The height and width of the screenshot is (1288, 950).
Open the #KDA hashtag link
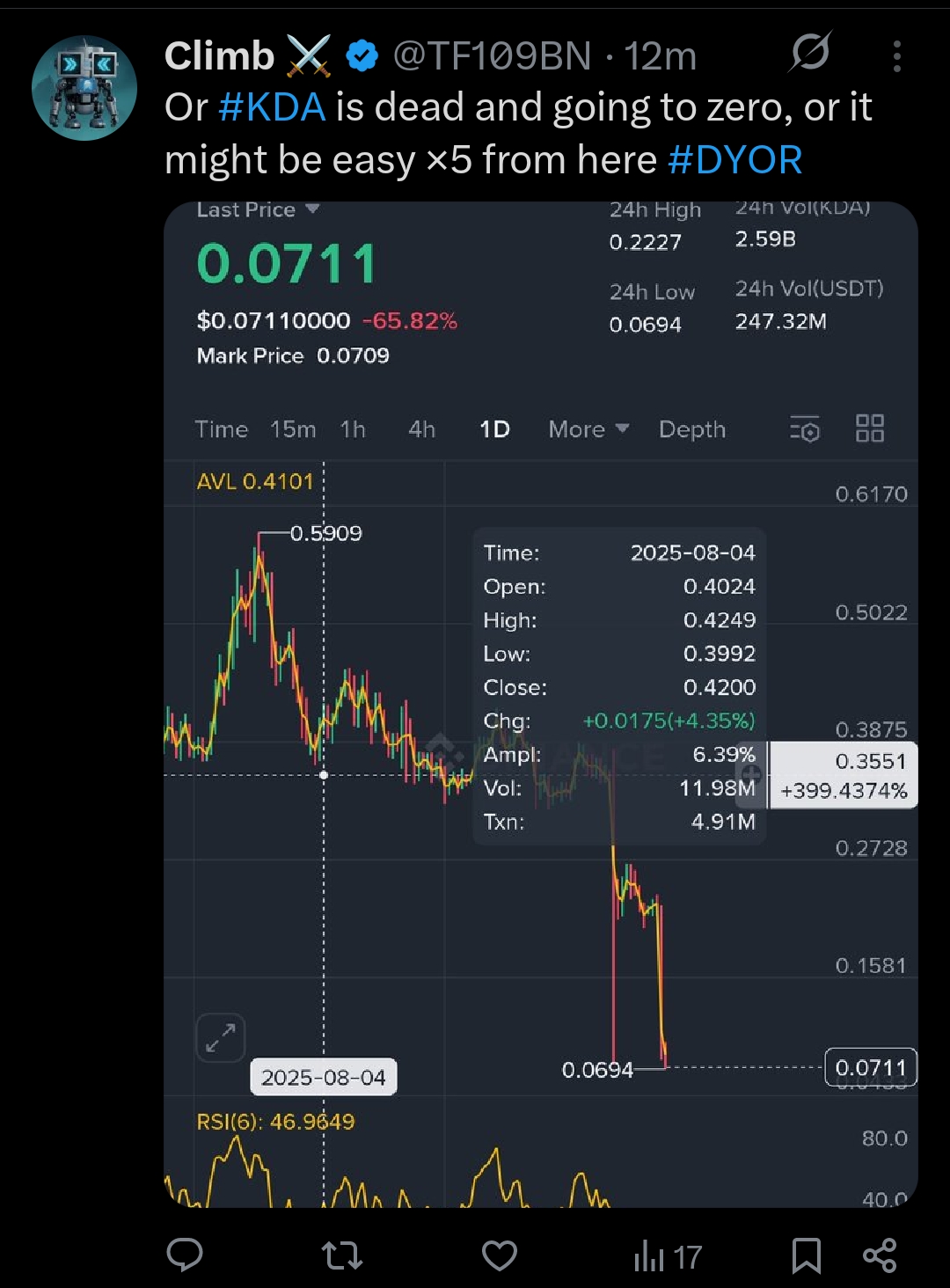(272, 107)
